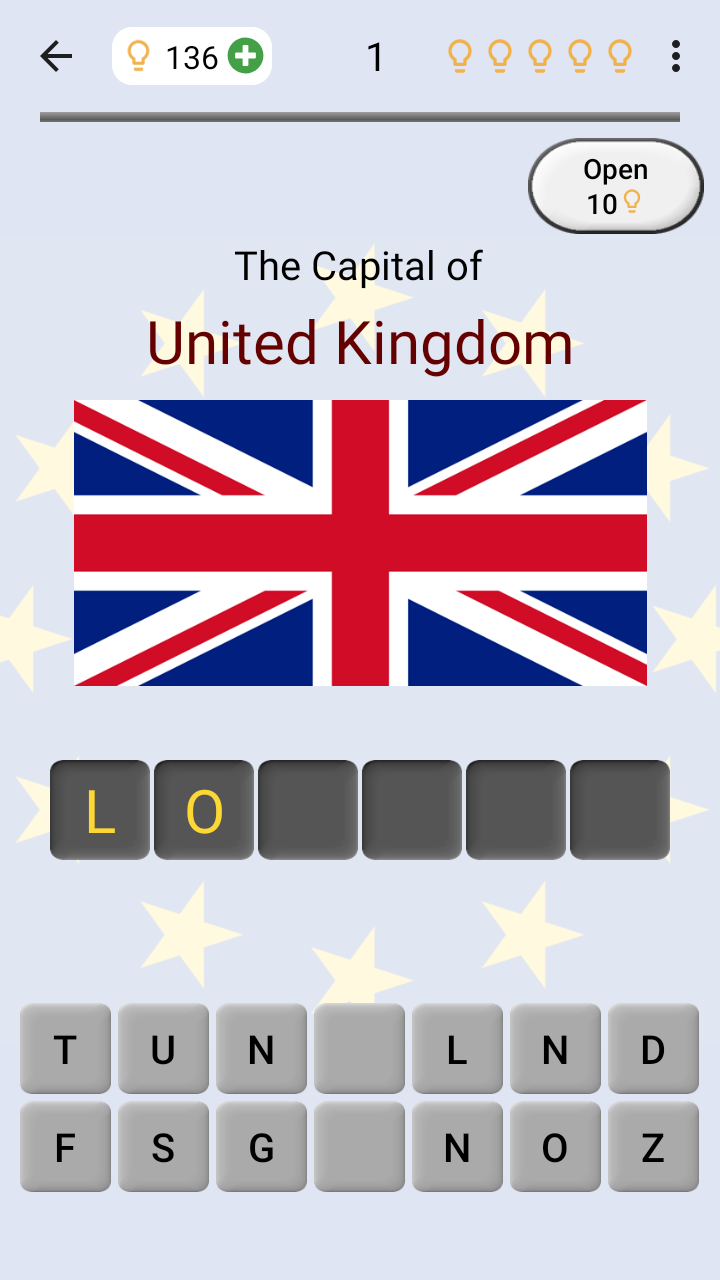Open the three-dot overflow menu

676,57
